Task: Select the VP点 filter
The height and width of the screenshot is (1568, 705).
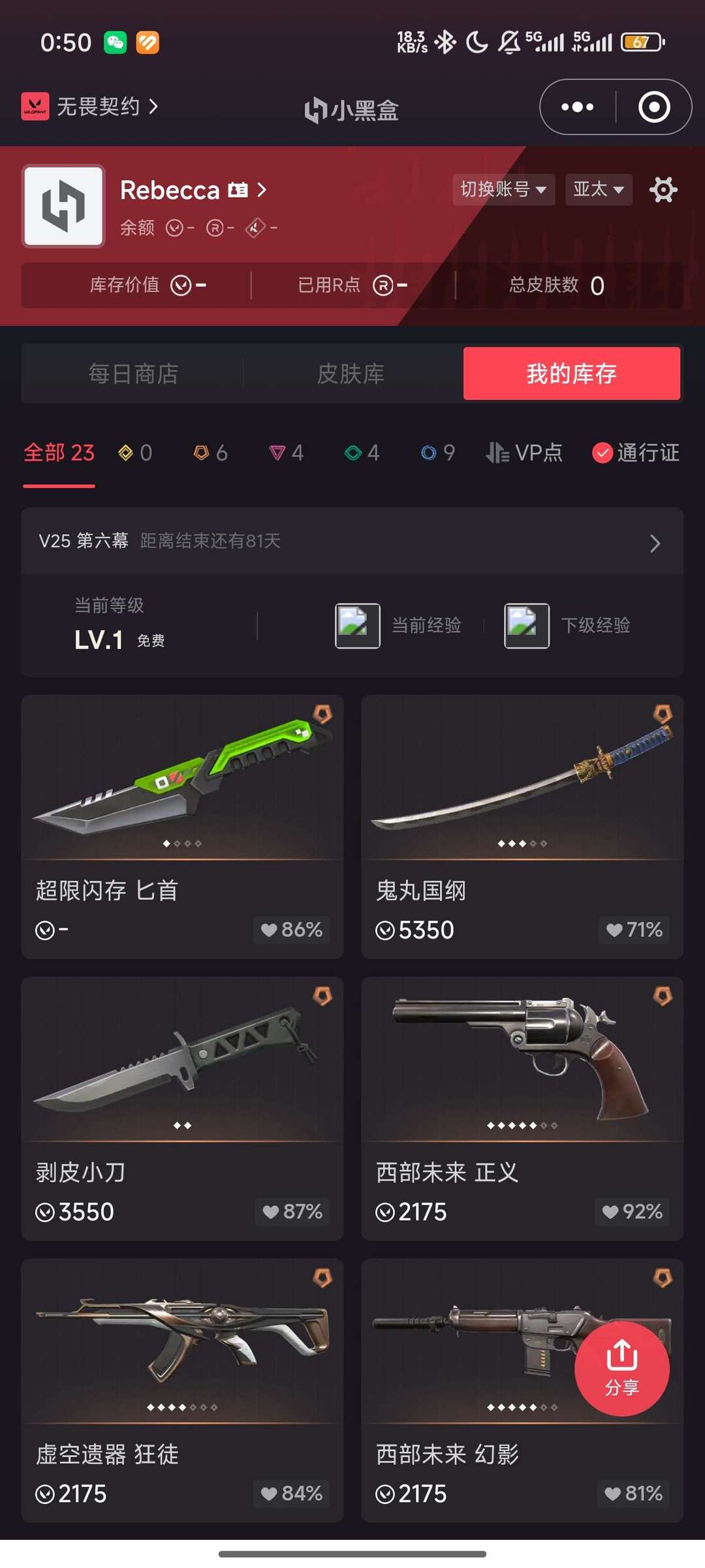Action: (x=524, y=453)
